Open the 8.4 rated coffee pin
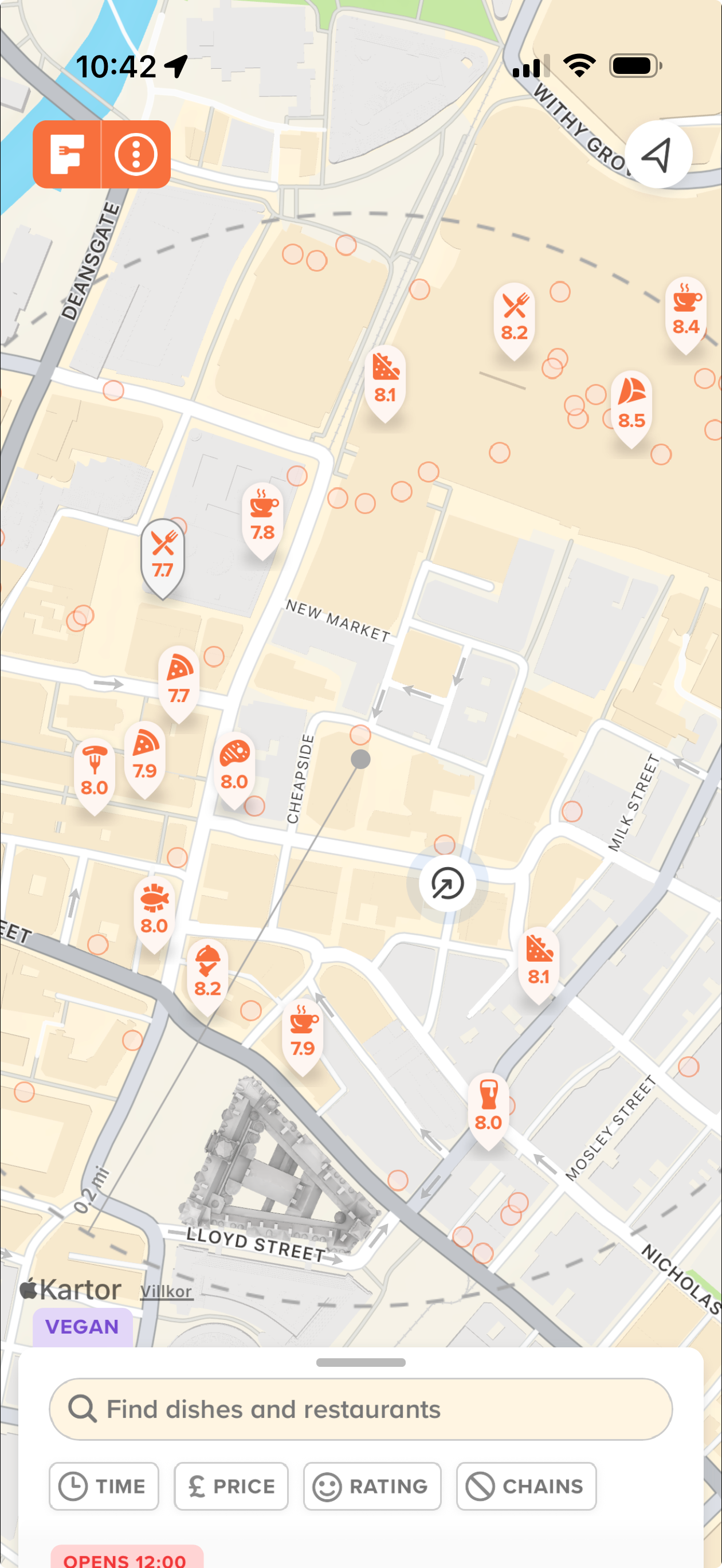This screenshot has width=722, height=1568. click(685, 312)
